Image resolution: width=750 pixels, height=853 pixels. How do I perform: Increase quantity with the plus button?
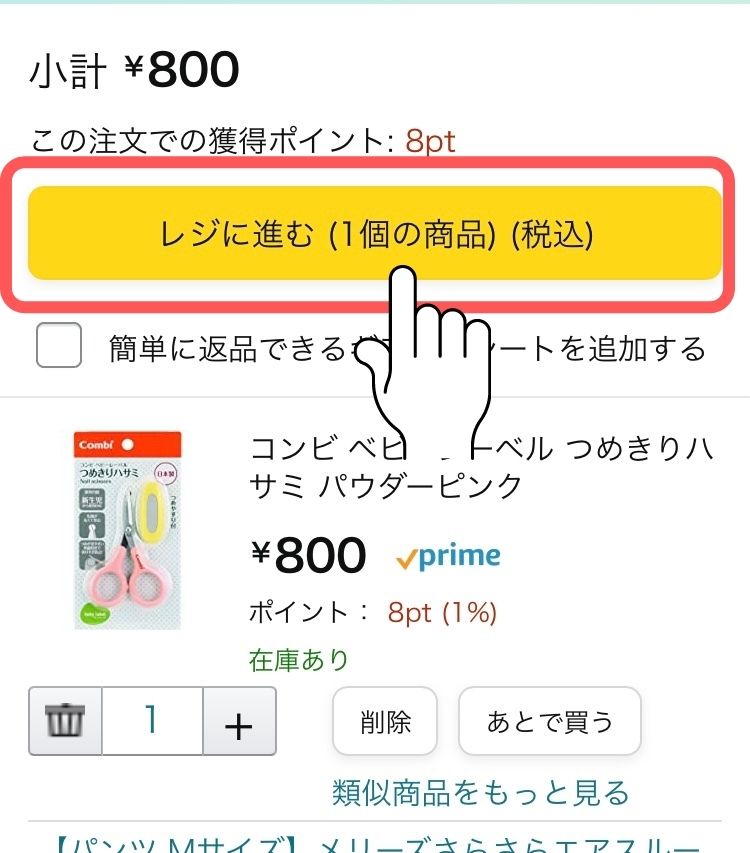click(239, 723)
